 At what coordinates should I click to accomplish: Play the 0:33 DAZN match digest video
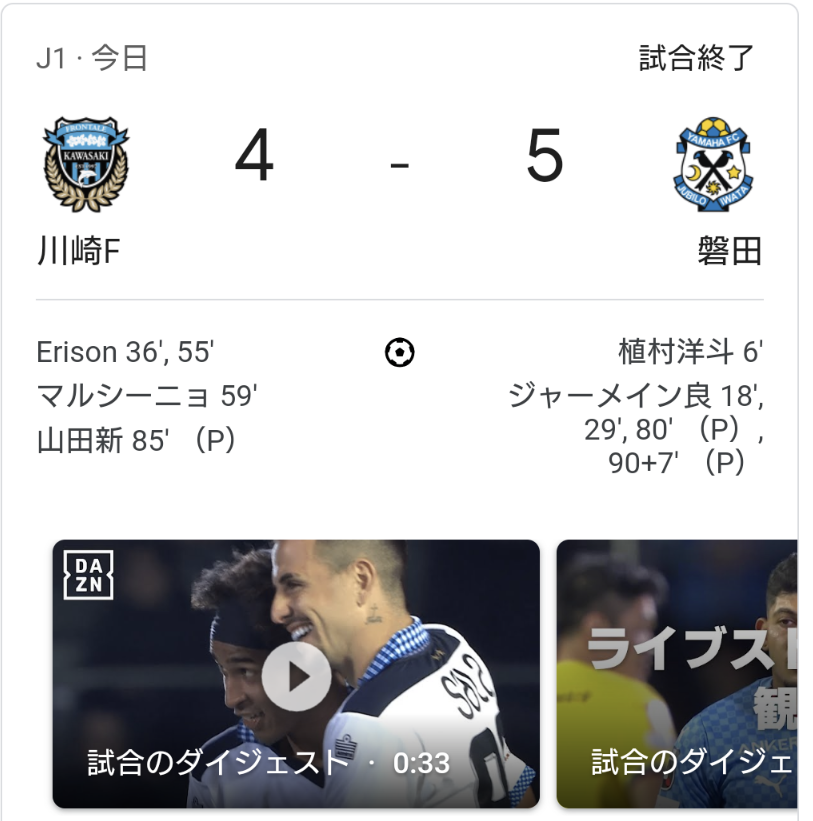click(297, 676)
